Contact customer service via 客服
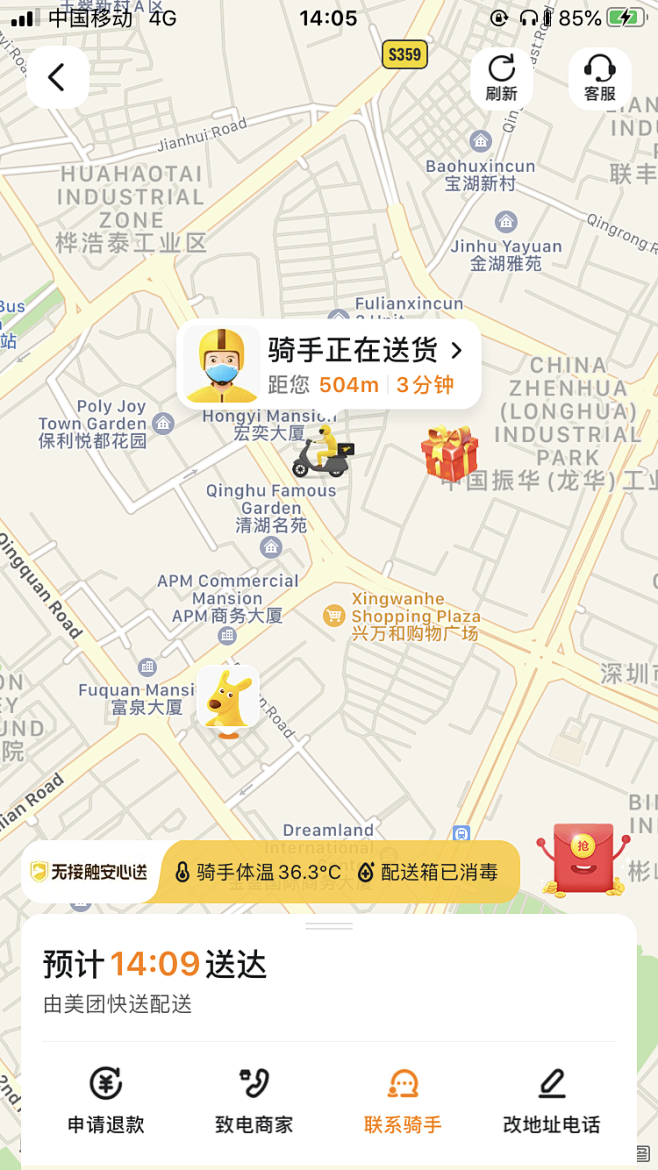The width and height of the screenshot is (658, 1170). click(600, 78)
